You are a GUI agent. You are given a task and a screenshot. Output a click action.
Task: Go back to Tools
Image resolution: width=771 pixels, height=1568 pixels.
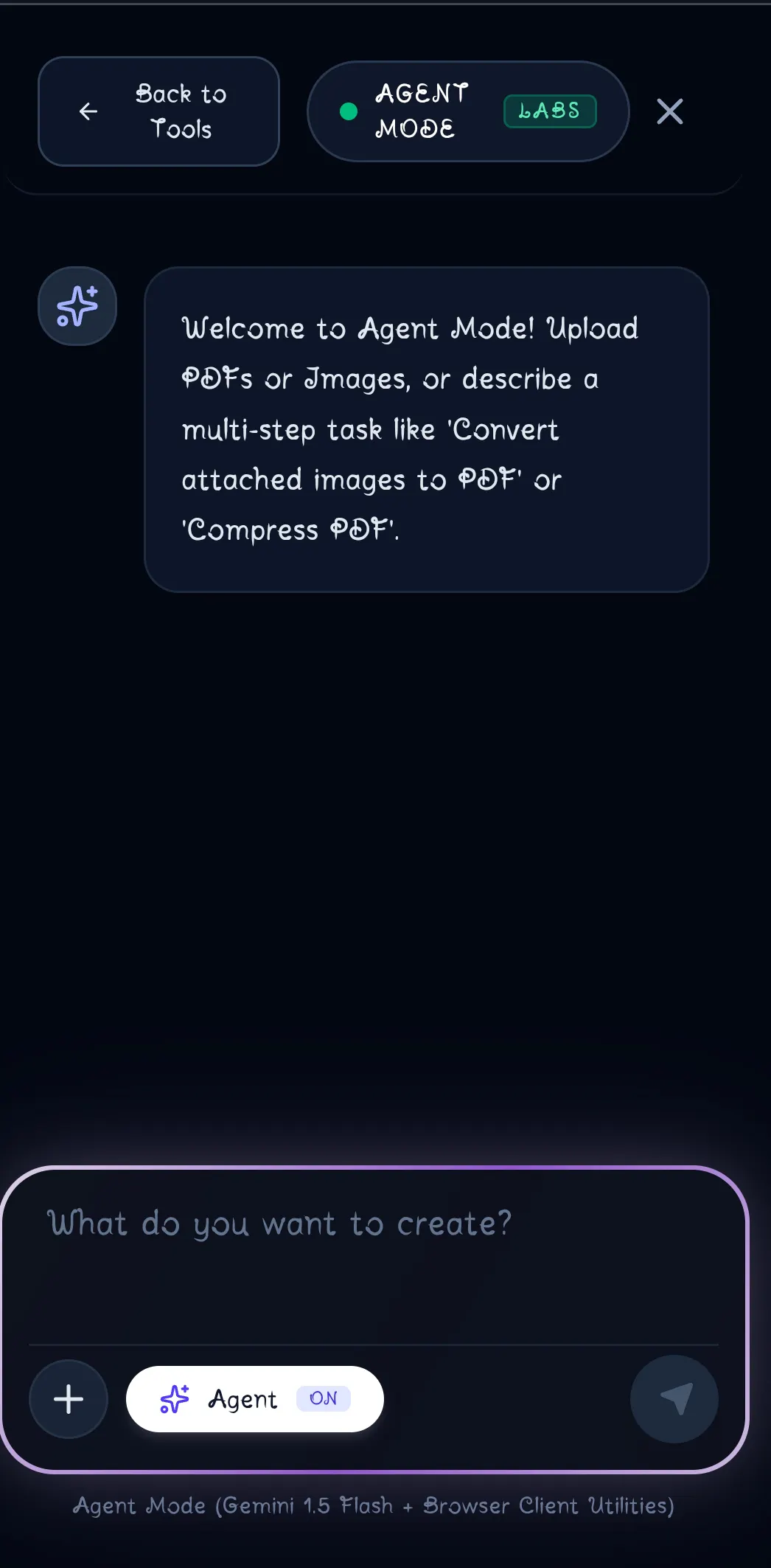click(158, 111)
